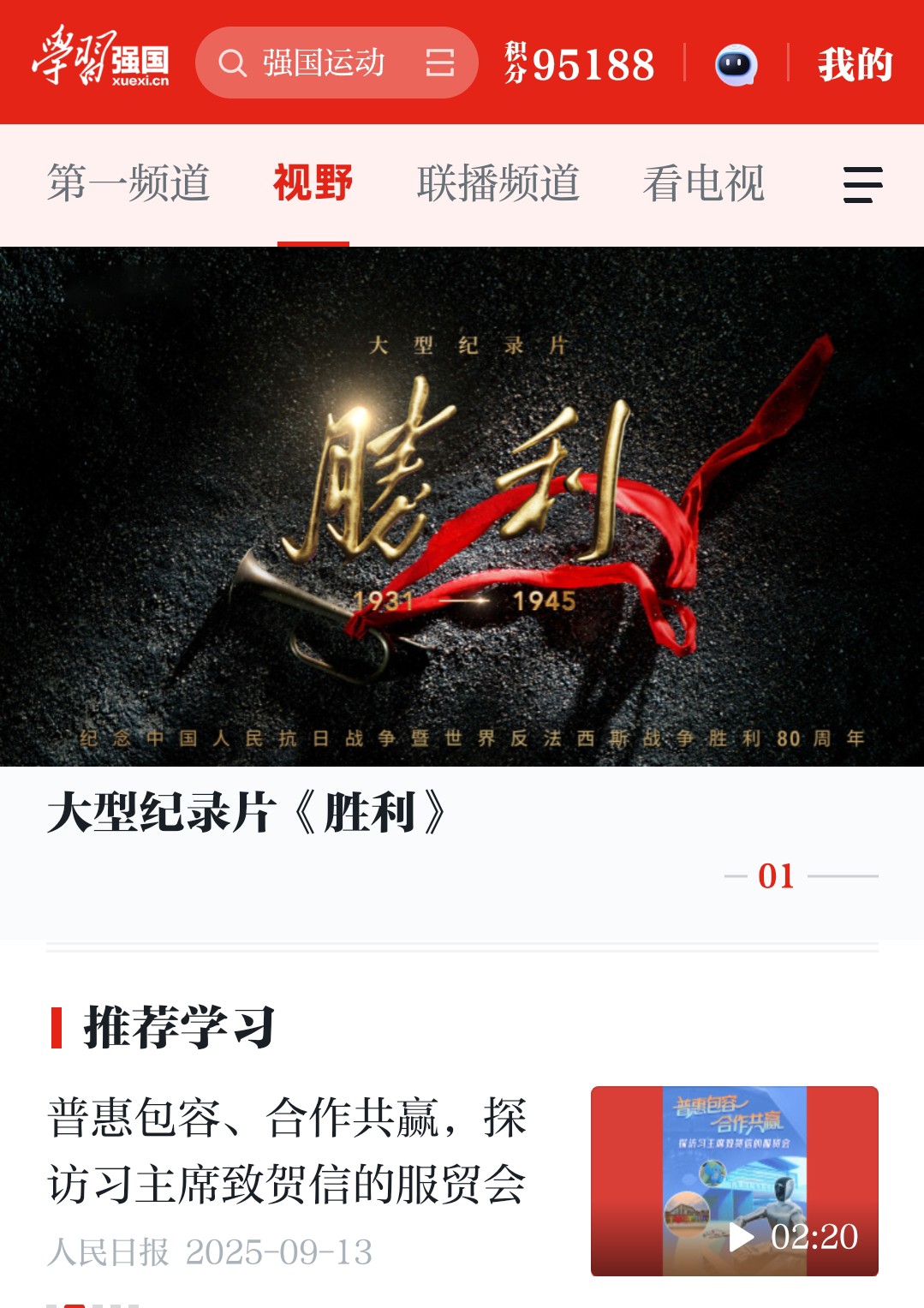This screenshot has width=924, height=1308.
Task: Expand the channel list menu icon
Action: (x=862, y=185)
